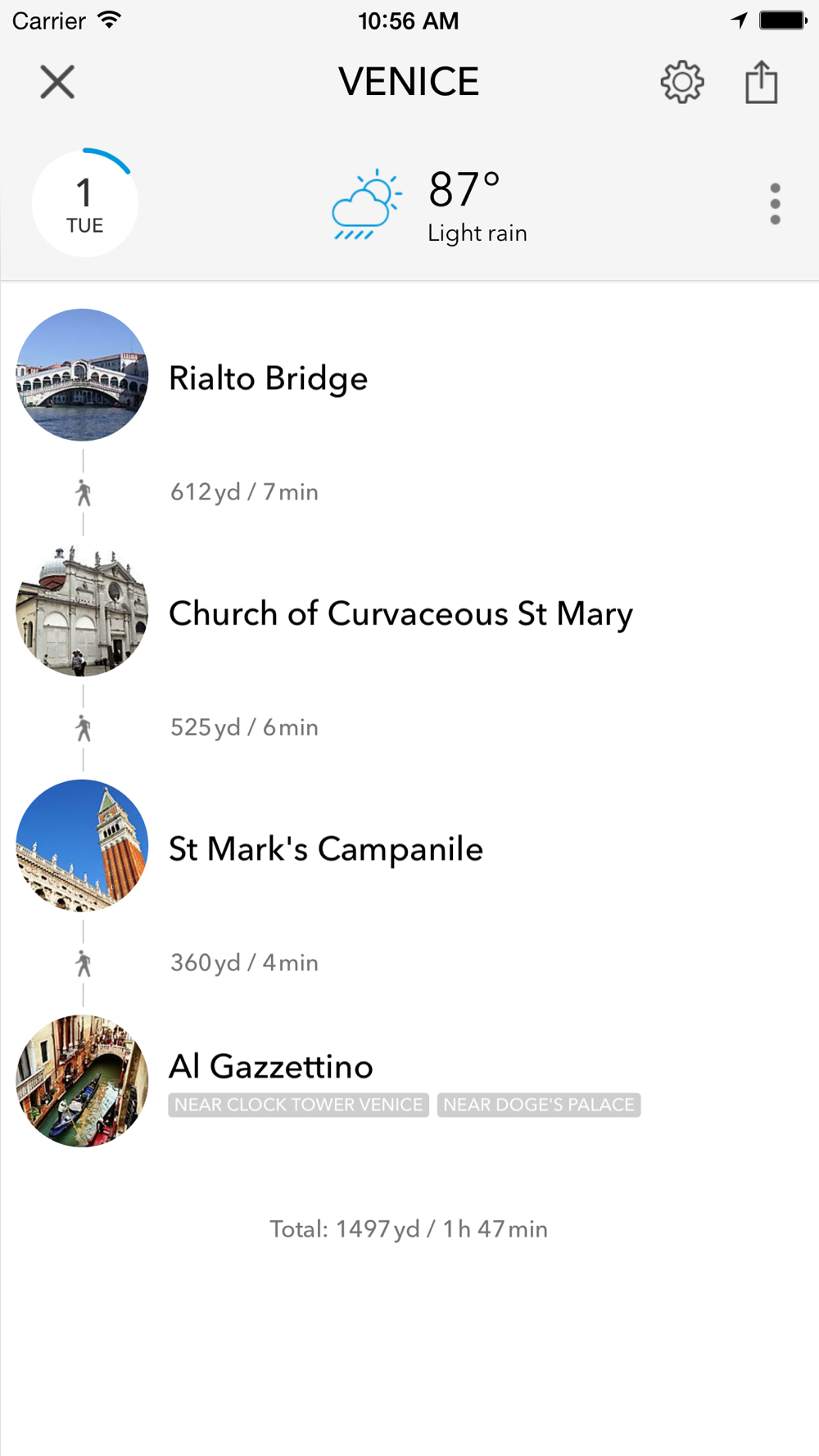
Task: Select day 1 Tuesday circle
Action: click(84, 204)
